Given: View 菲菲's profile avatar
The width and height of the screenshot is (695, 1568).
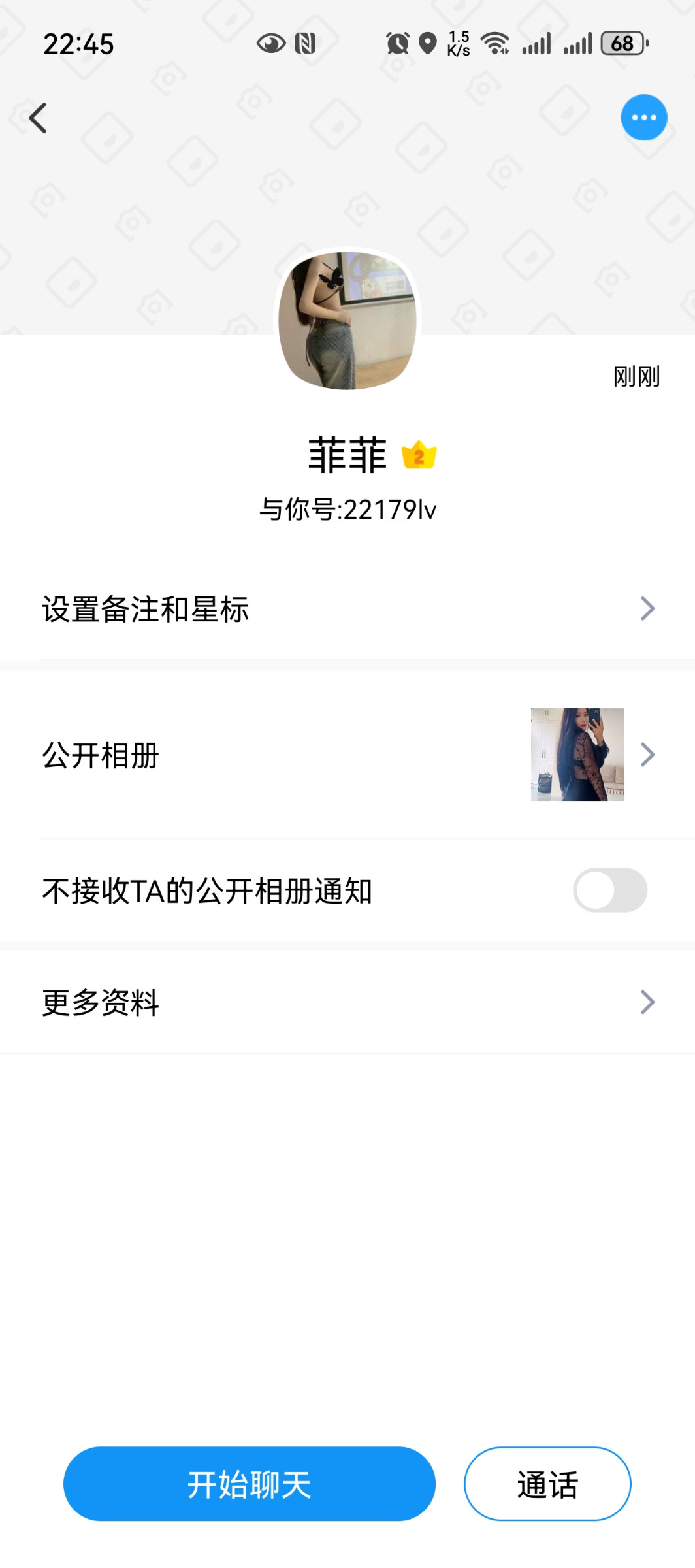Looking at the screenshot, I should click(347, 320).
